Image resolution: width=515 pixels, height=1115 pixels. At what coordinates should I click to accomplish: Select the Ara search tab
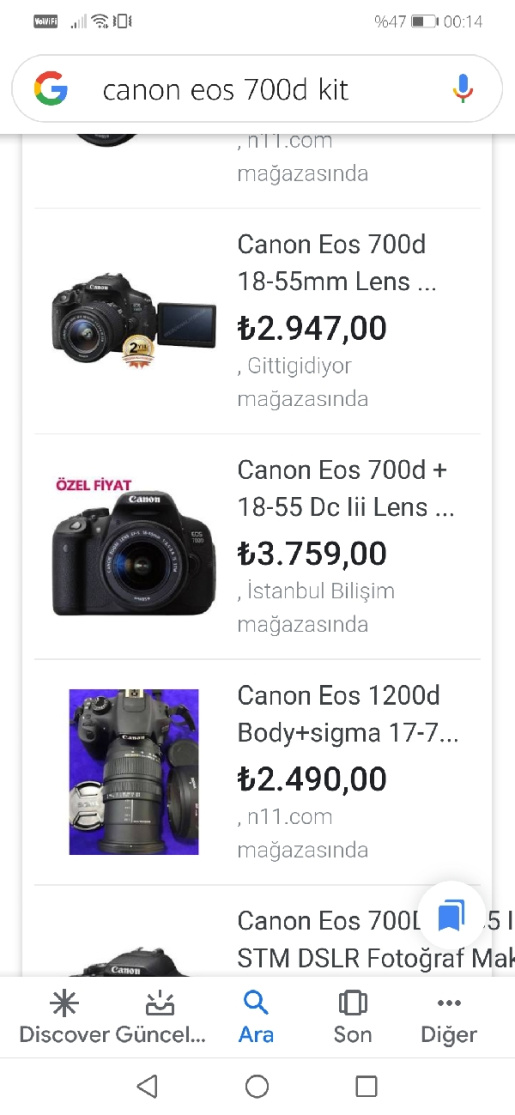(256, 1018)
